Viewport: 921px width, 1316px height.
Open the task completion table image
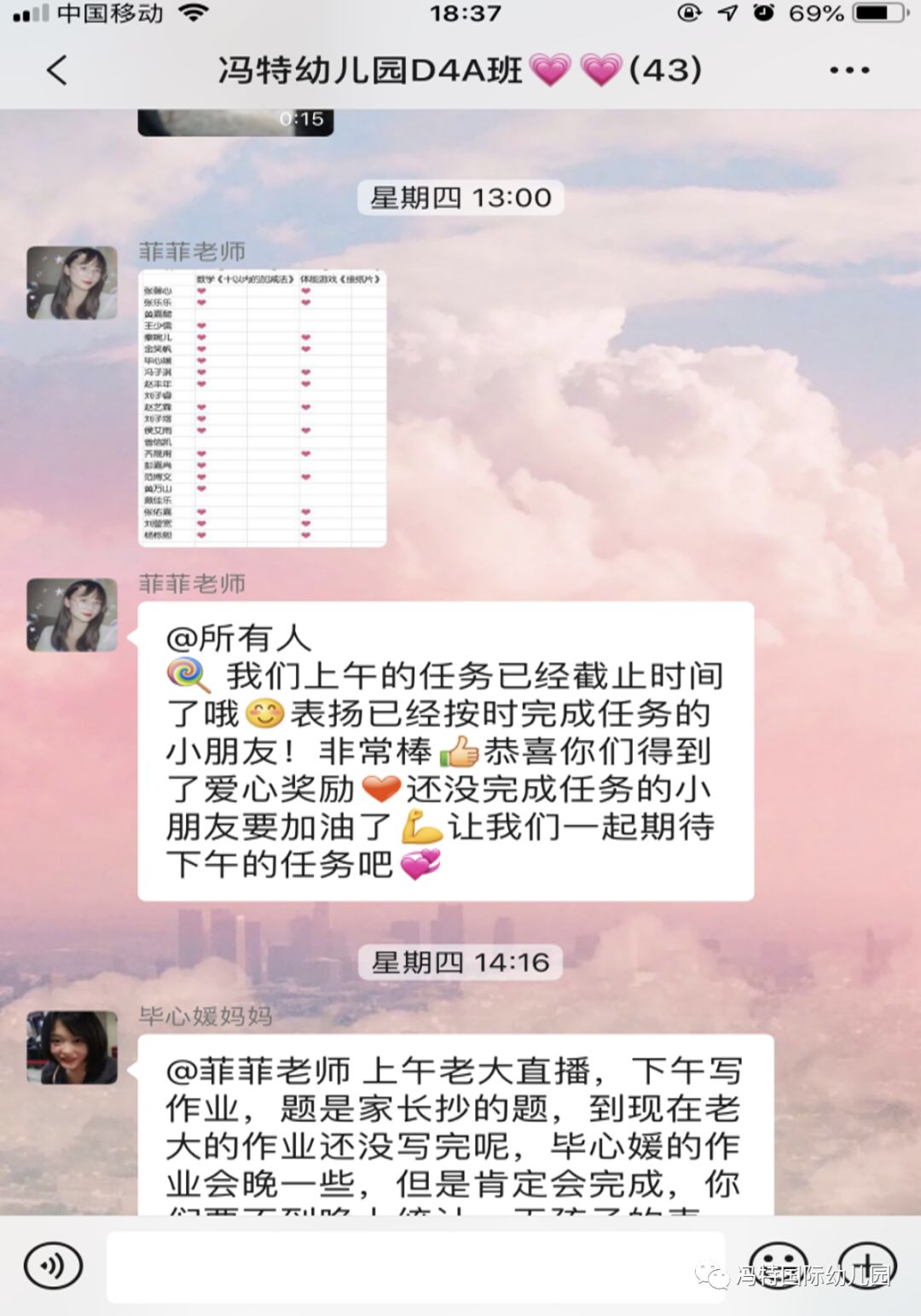click(x=262, y=407)
